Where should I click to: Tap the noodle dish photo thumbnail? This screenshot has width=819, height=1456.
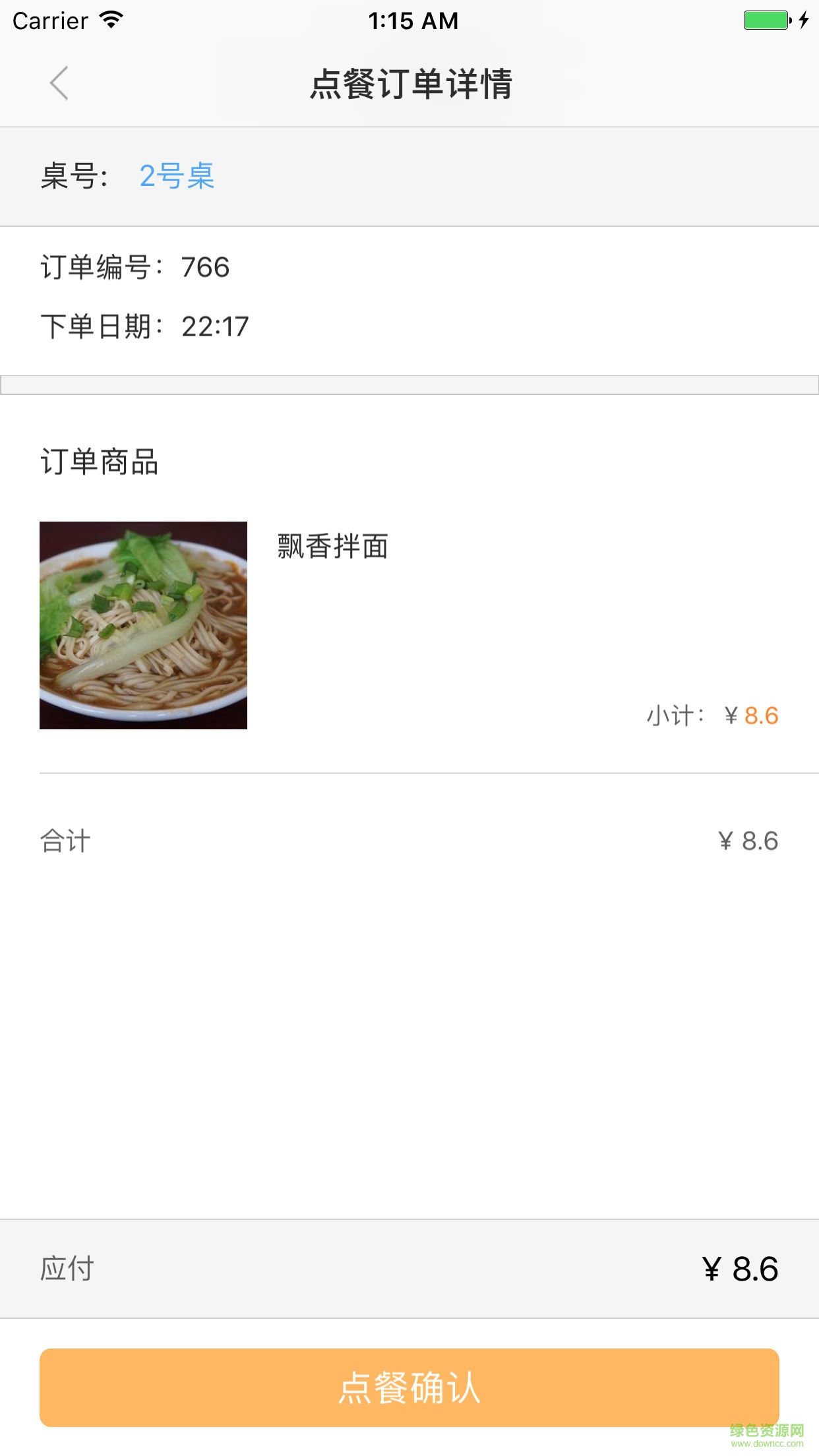142,624
